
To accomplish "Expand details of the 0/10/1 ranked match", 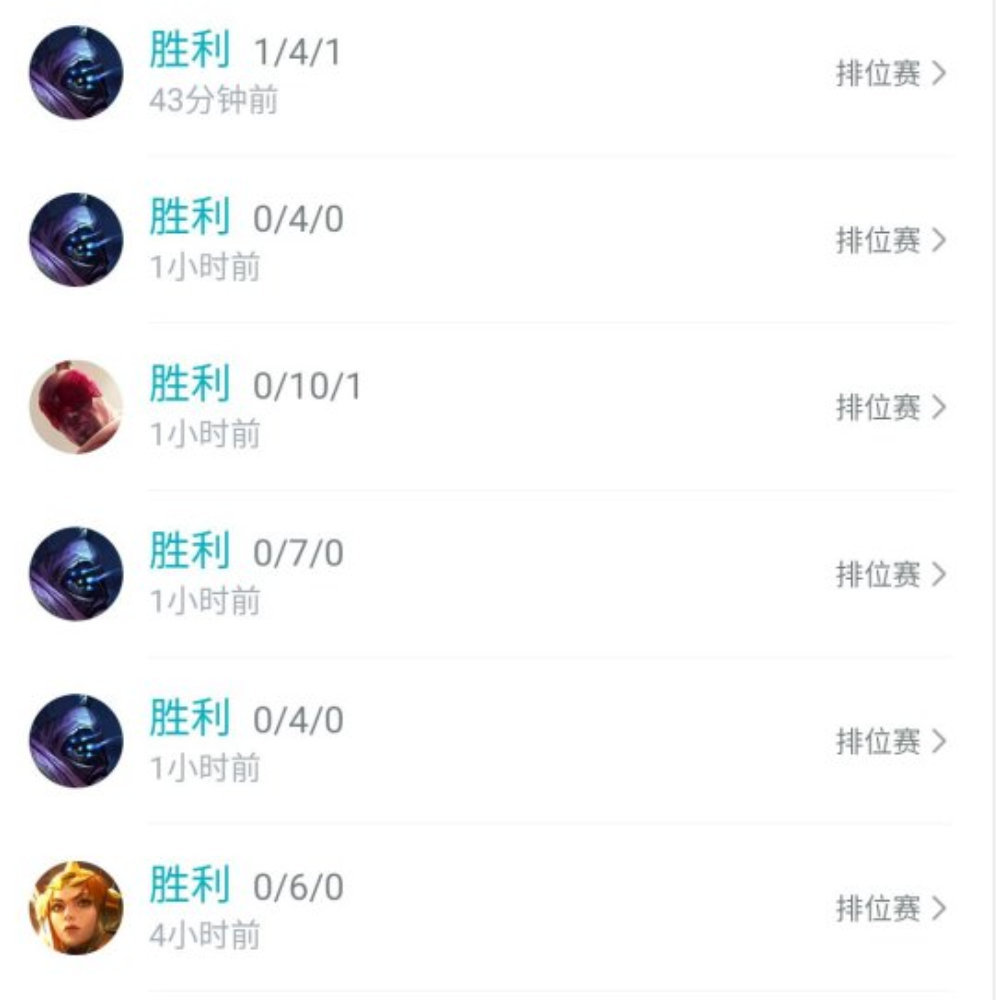I will point(938,407).
